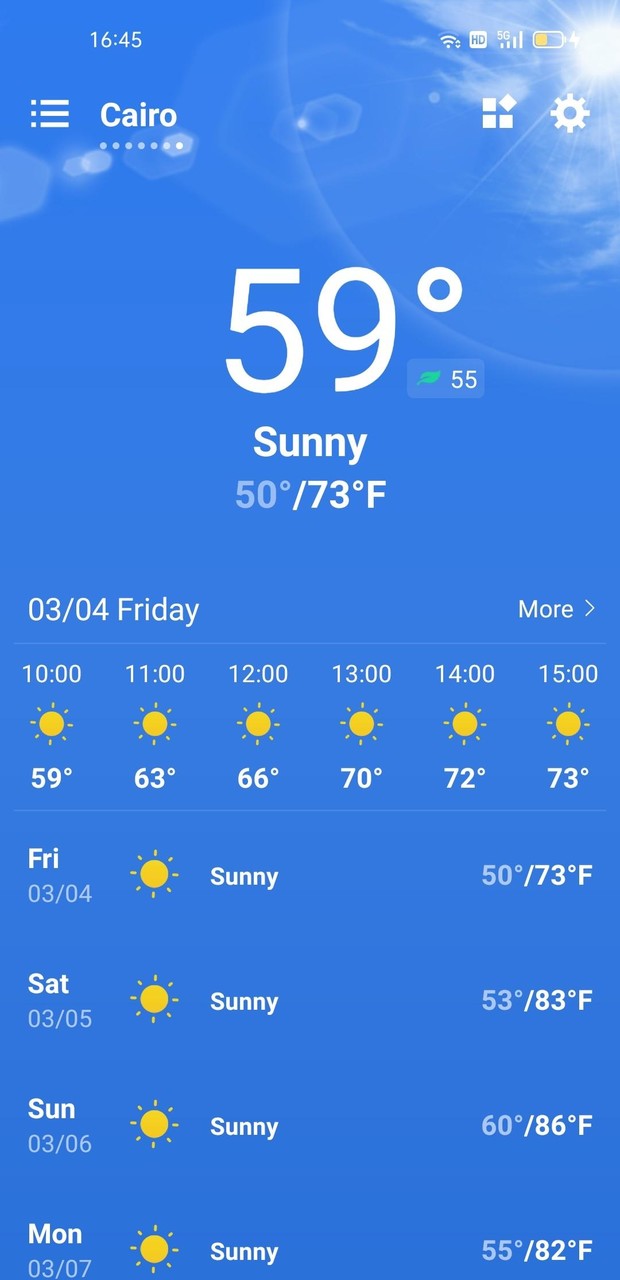View Saturday 03/05 forecast details
620x1280 pixels.
tap(310, 1001)
